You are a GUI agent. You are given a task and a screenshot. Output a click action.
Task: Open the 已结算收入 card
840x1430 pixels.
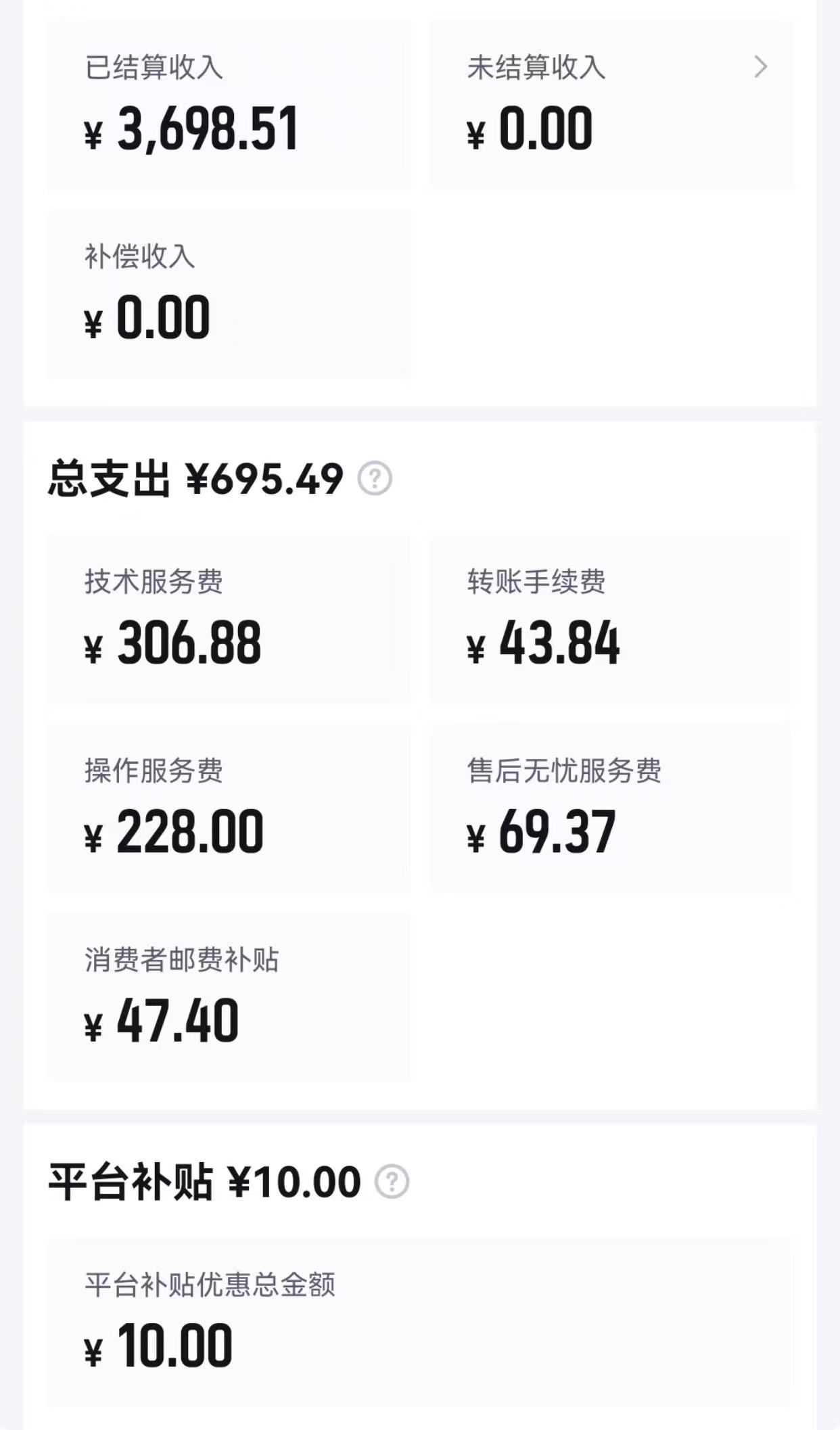point(228,101)
